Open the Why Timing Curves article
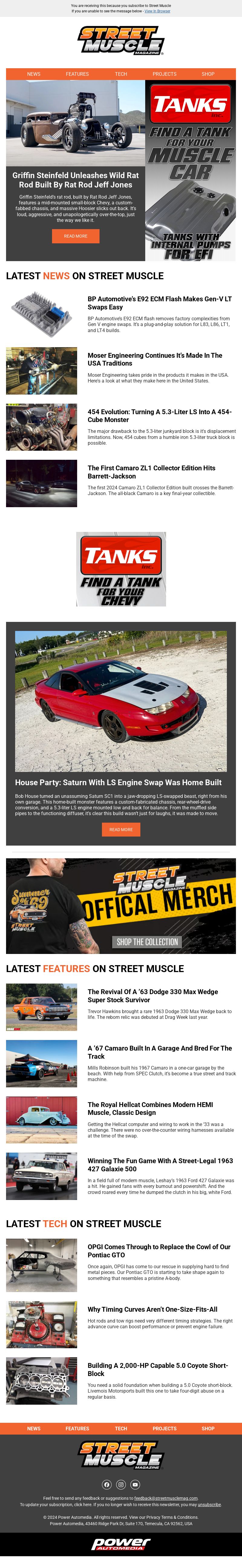The image size is (242, 1568). pyautogui.click(x=152, y=1309)
